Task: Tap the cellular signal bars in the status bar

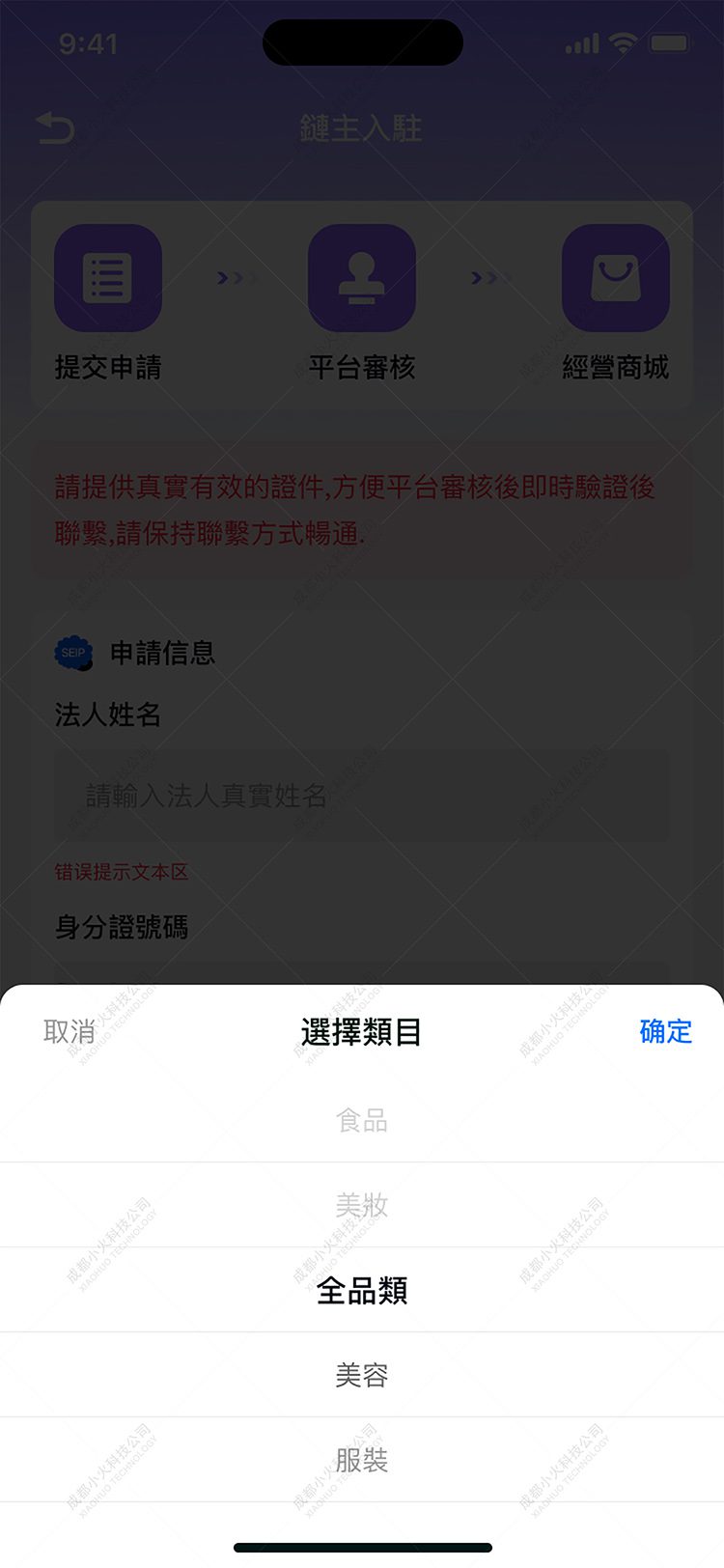Action: click(x=582, y=42)
